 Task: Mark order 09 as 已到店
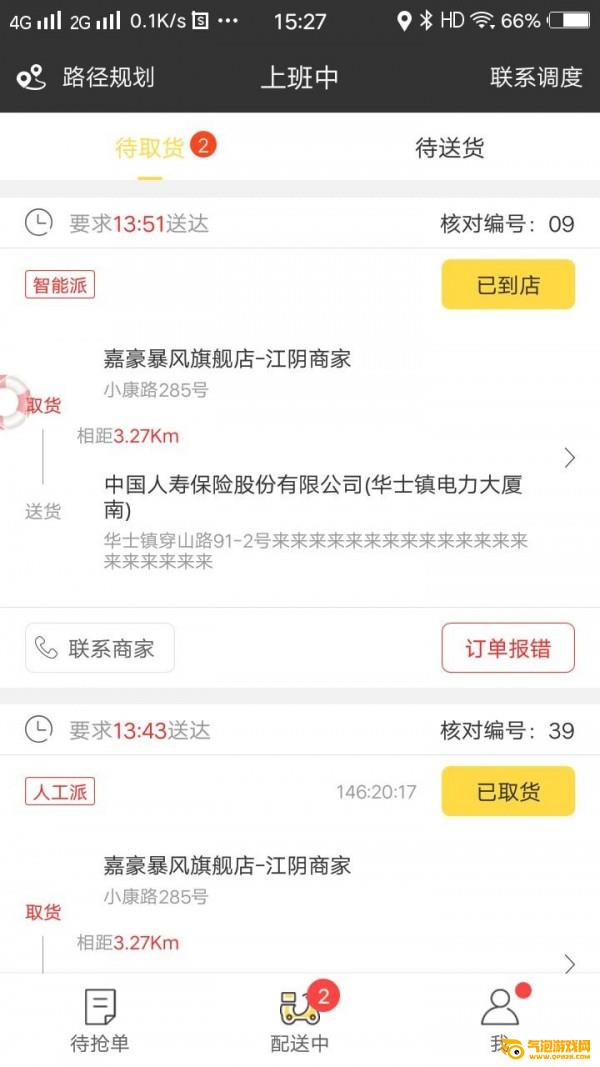tap(508, 285)
